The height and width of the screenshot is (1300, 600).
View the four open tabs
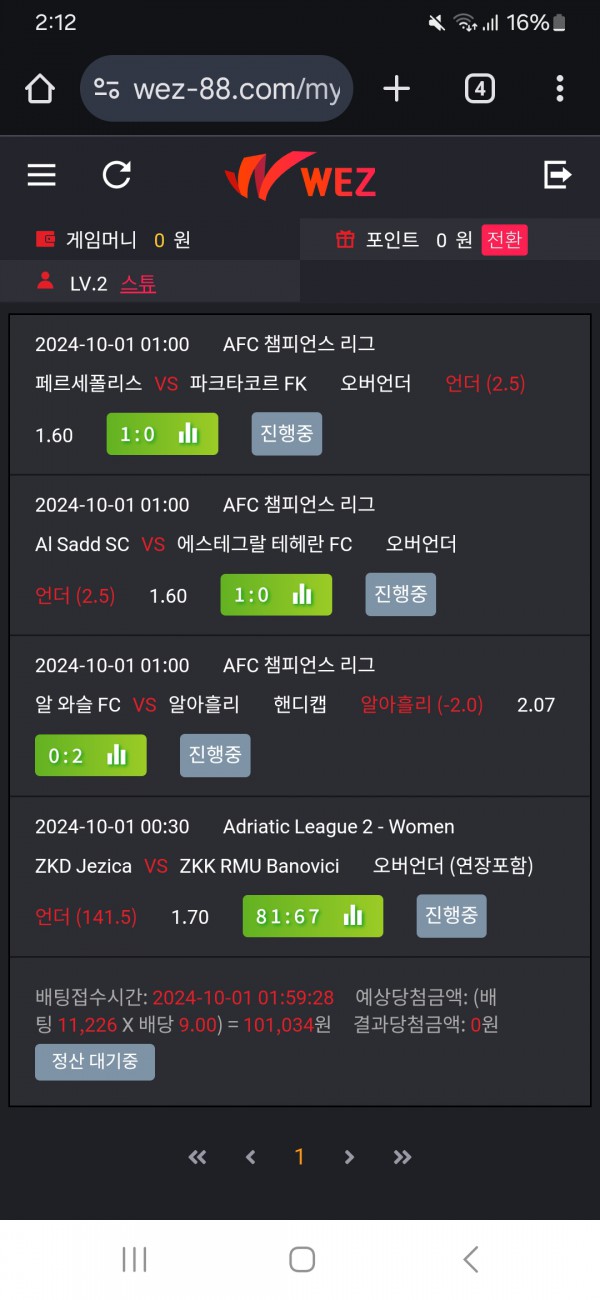[479, 89]
